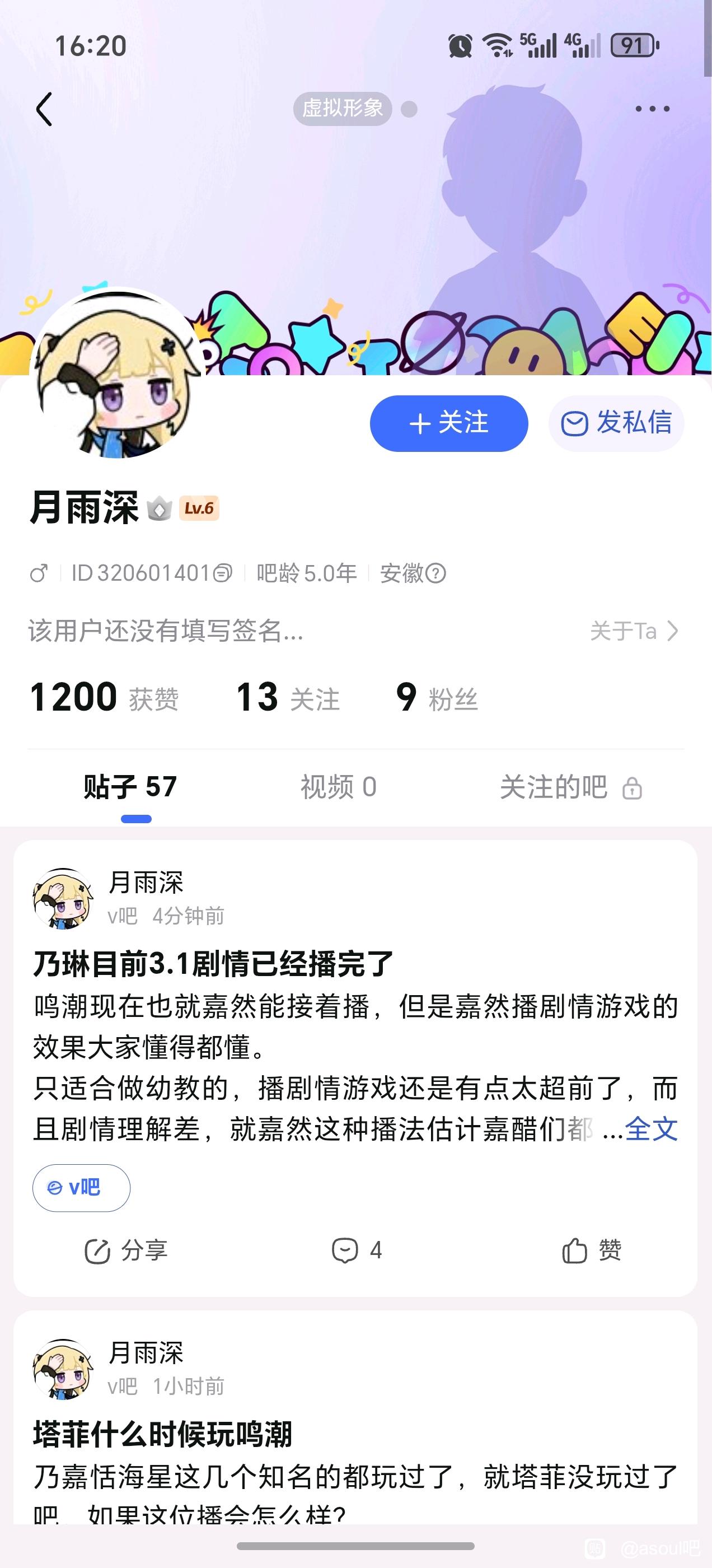Switch to the 视频 0 tab
This screenshot has width=712, height=1568.
click(x=338, y=786)
